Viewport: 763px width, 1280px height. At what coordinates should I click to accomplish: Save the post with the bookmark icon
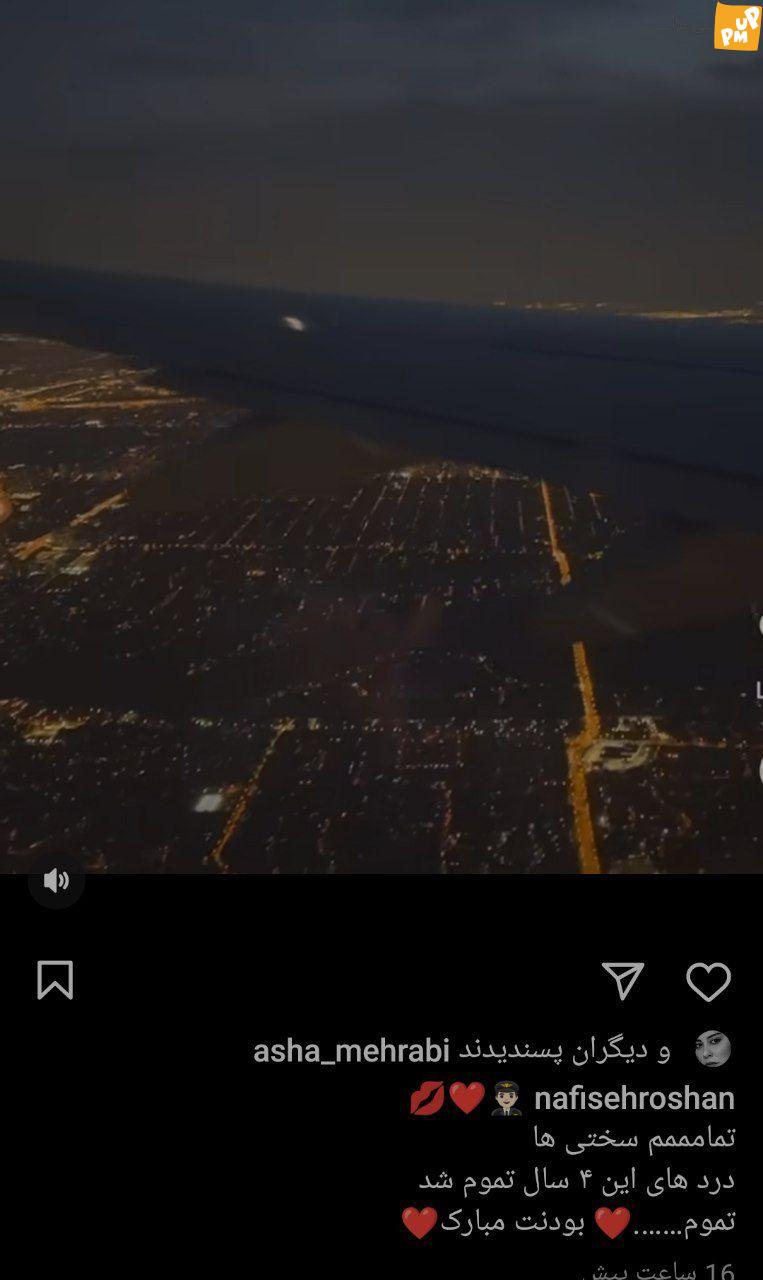tap(55, 980)
